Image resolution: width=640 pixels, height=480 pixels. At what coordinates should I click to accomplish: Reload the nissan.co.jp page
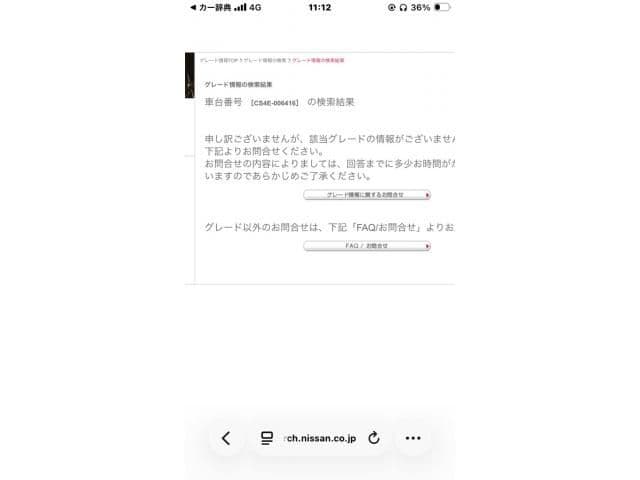374,438
